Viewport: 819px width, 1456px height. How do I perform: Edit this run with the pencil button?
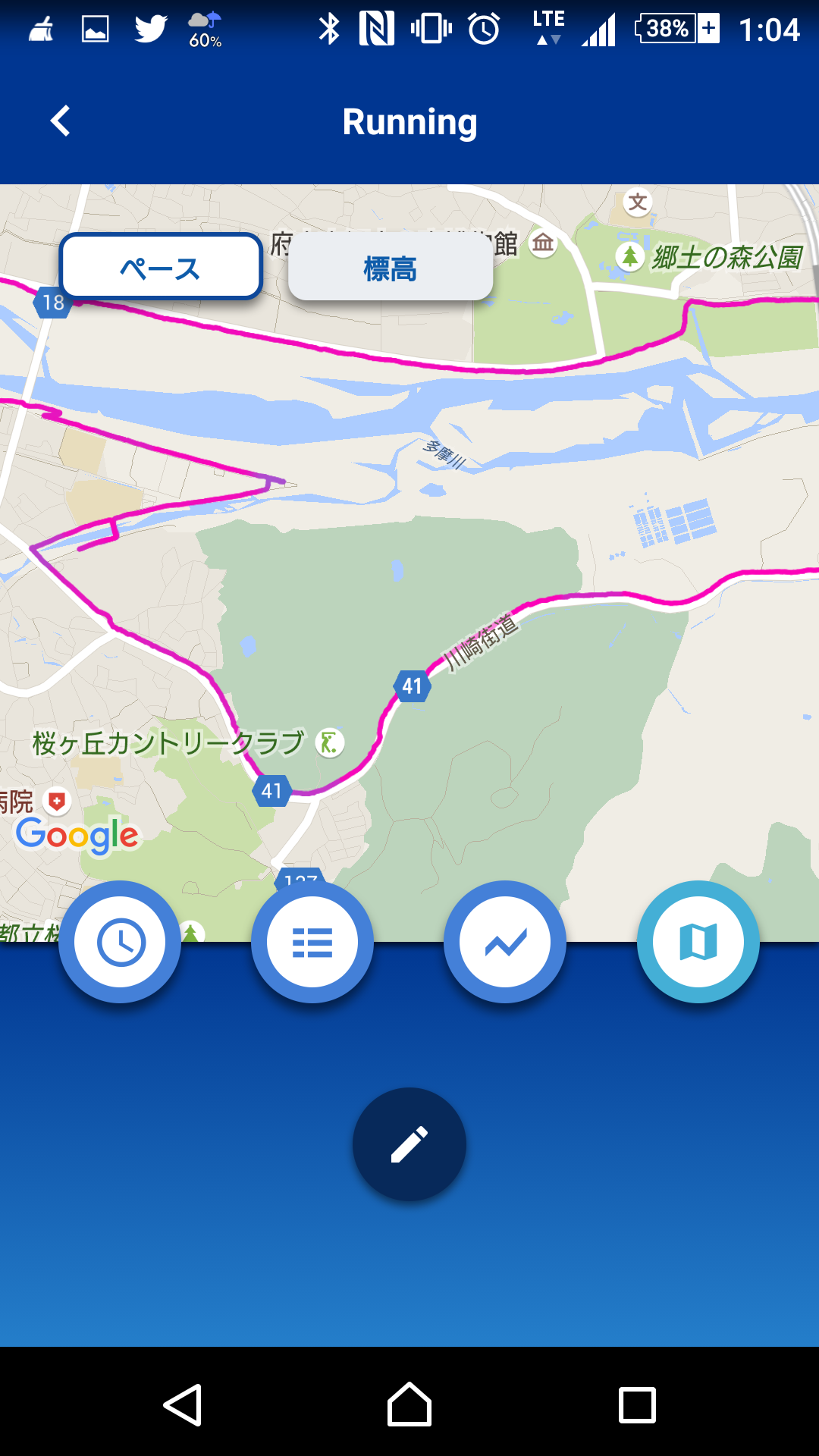coord(409,1144)
